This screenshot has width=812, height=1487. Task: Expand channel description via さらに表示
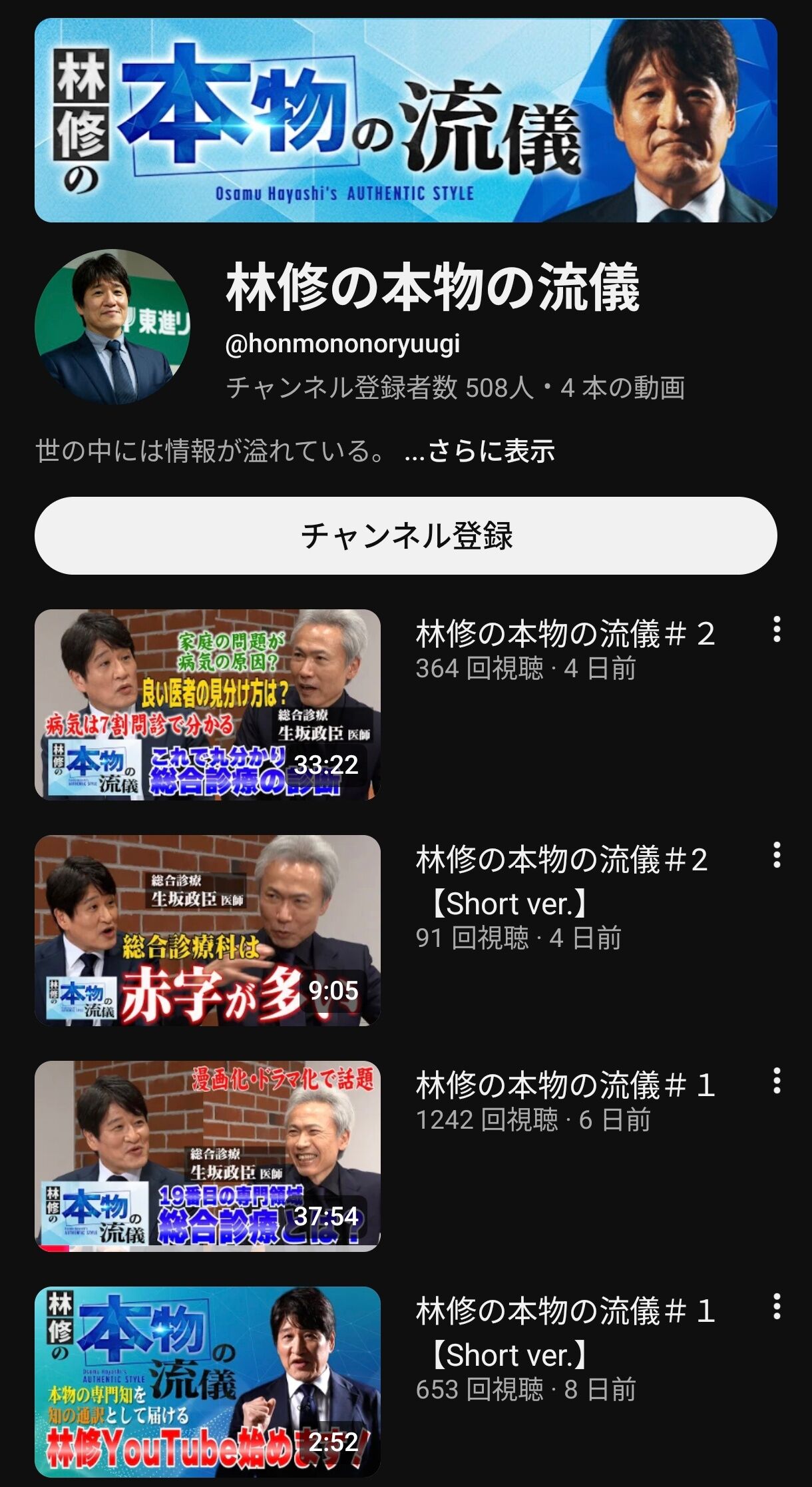tap(480, 451)
